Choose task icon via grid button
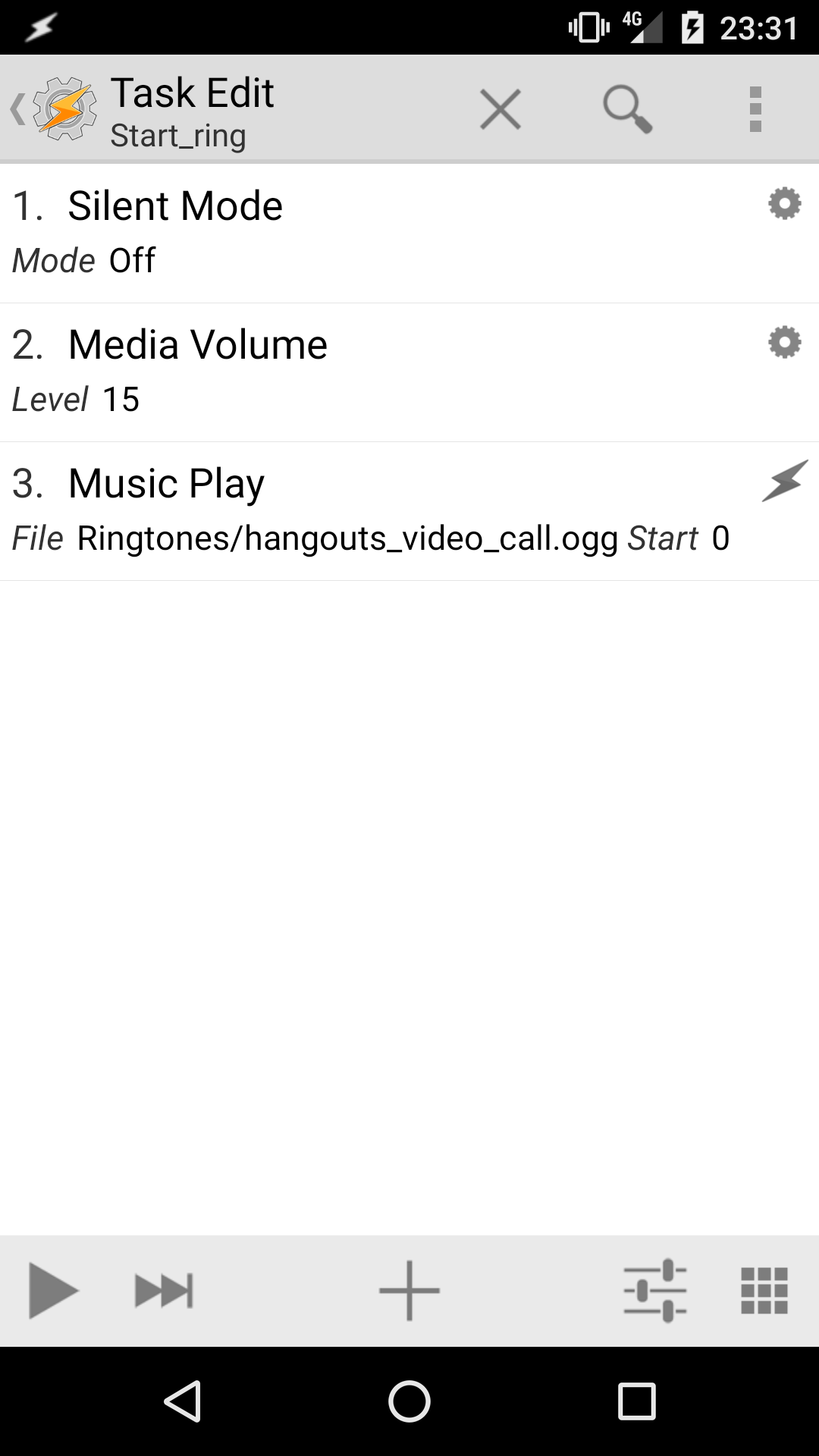 click(x=764, y=1291)
